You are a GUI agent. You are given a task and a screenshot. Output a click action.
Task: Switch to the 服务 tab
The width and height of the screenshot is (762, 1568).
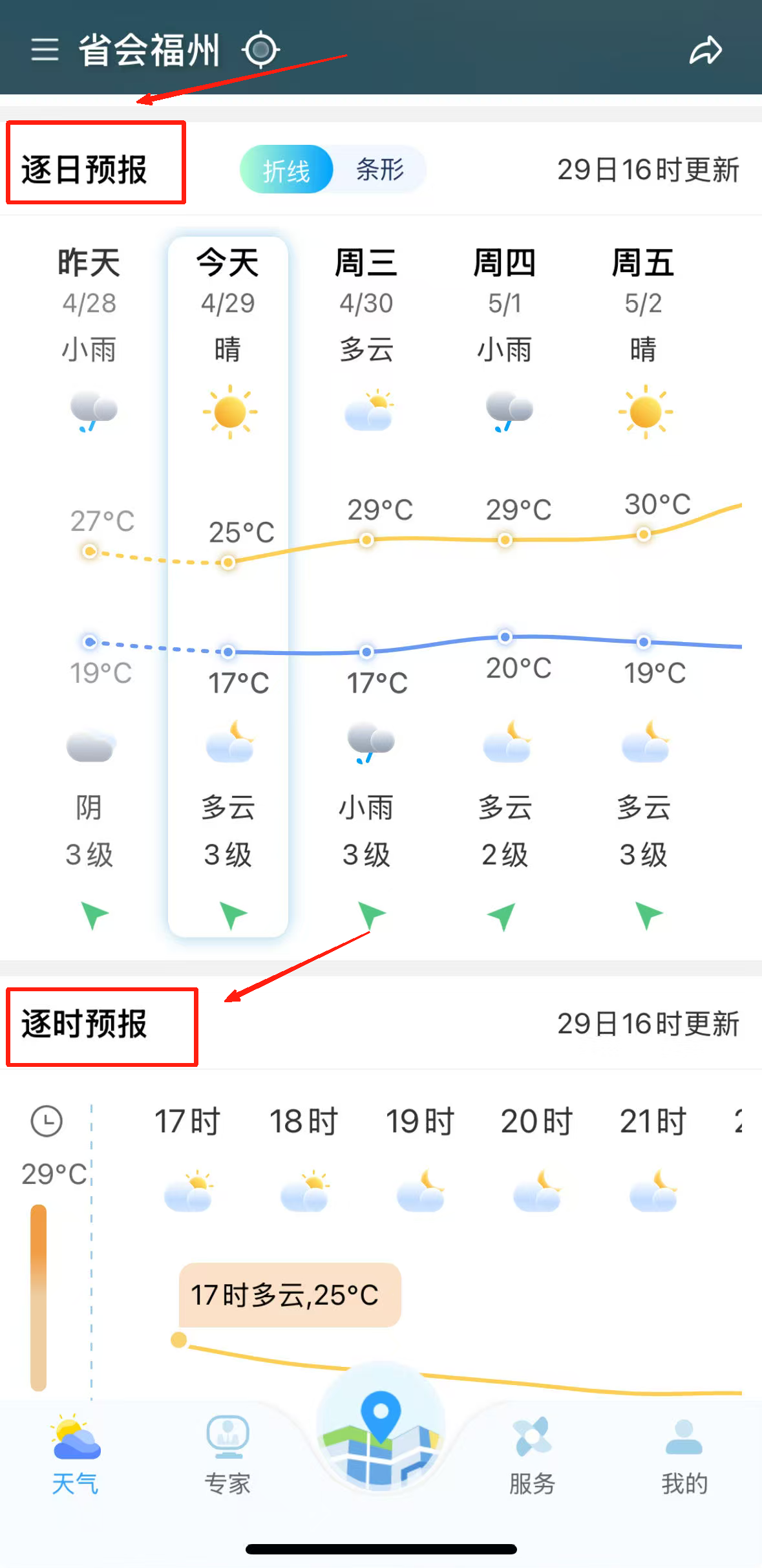click(532, 1456)
